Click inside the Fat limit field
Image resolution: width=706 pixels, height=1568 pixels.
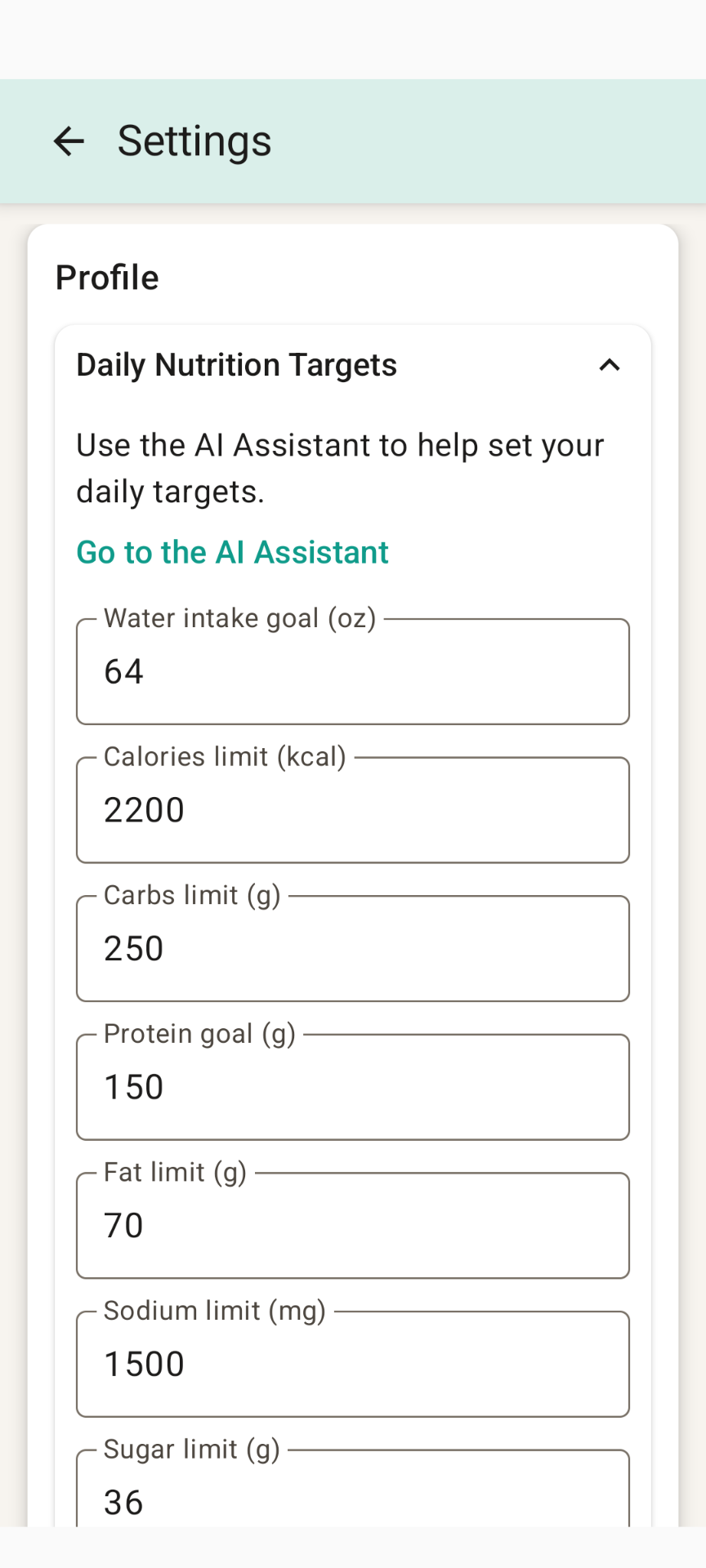point(351,1224)
